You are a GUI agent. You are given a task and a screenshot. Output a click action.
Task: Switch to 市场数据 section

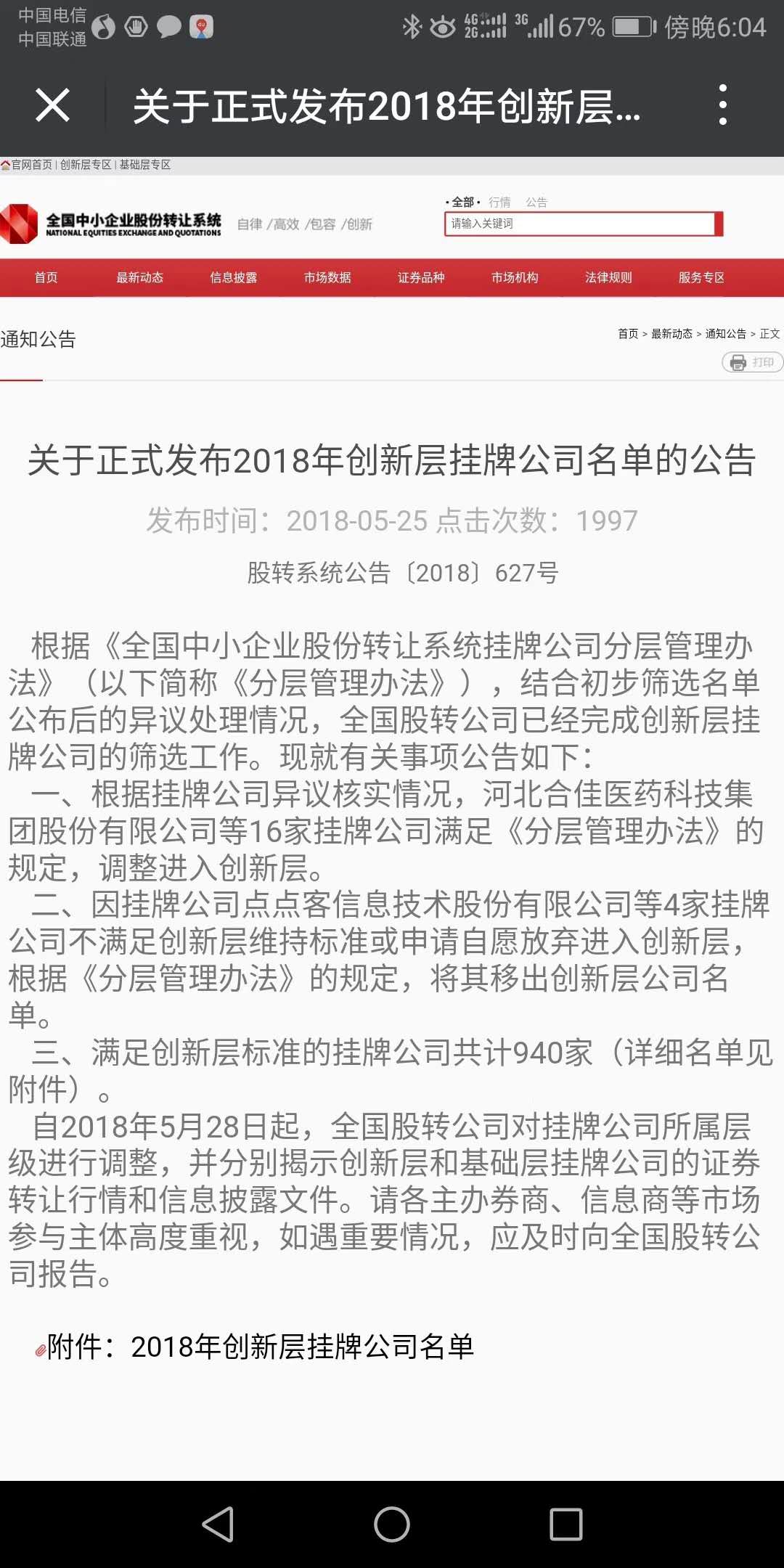327,277
